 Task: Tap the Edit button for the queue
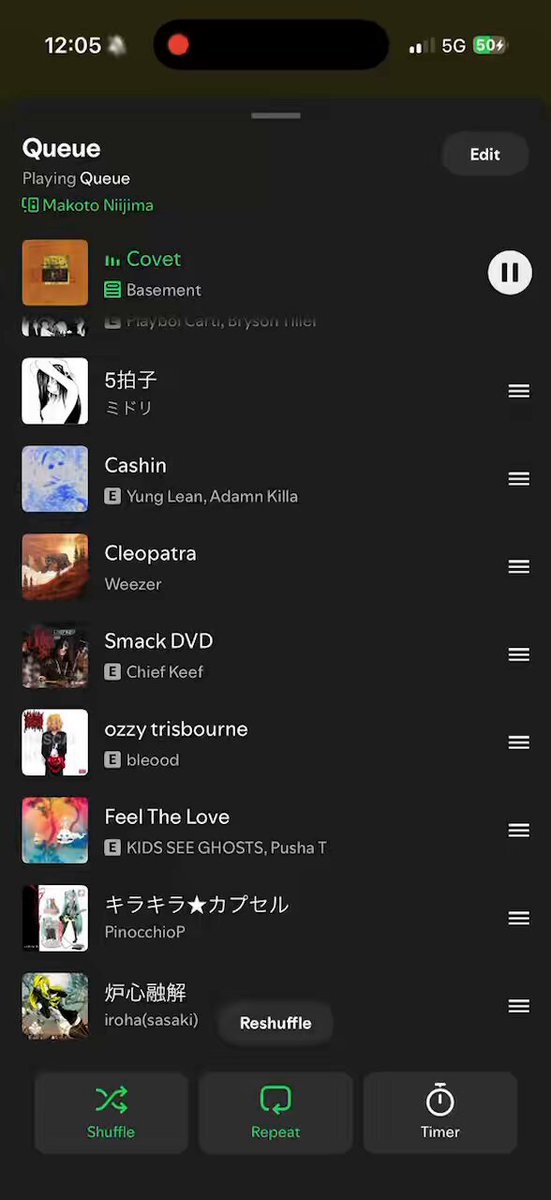(485, 154)
